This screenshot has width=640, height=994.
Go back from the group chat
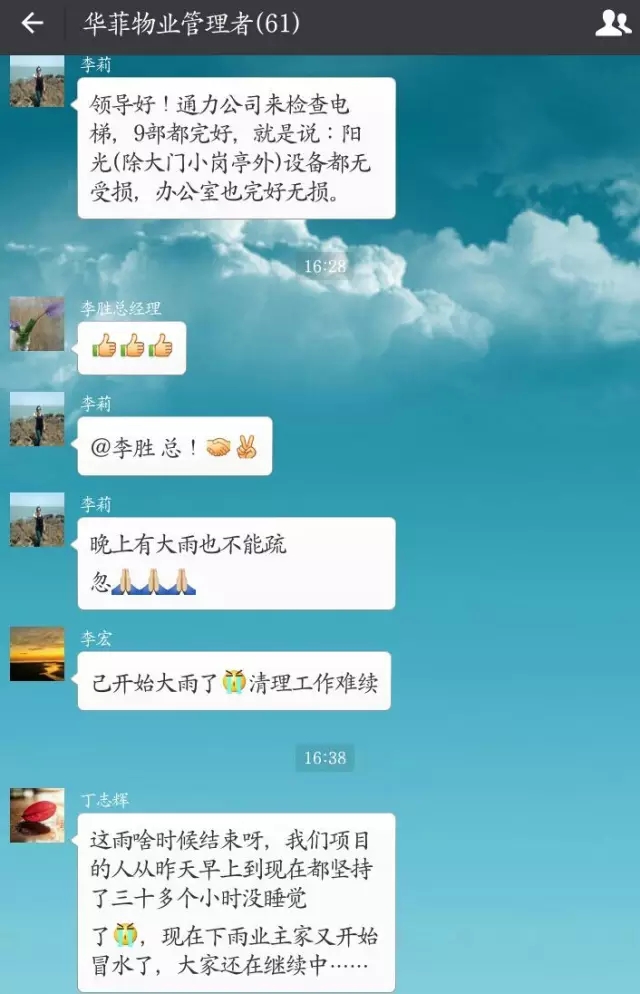(x=32, y=24)
